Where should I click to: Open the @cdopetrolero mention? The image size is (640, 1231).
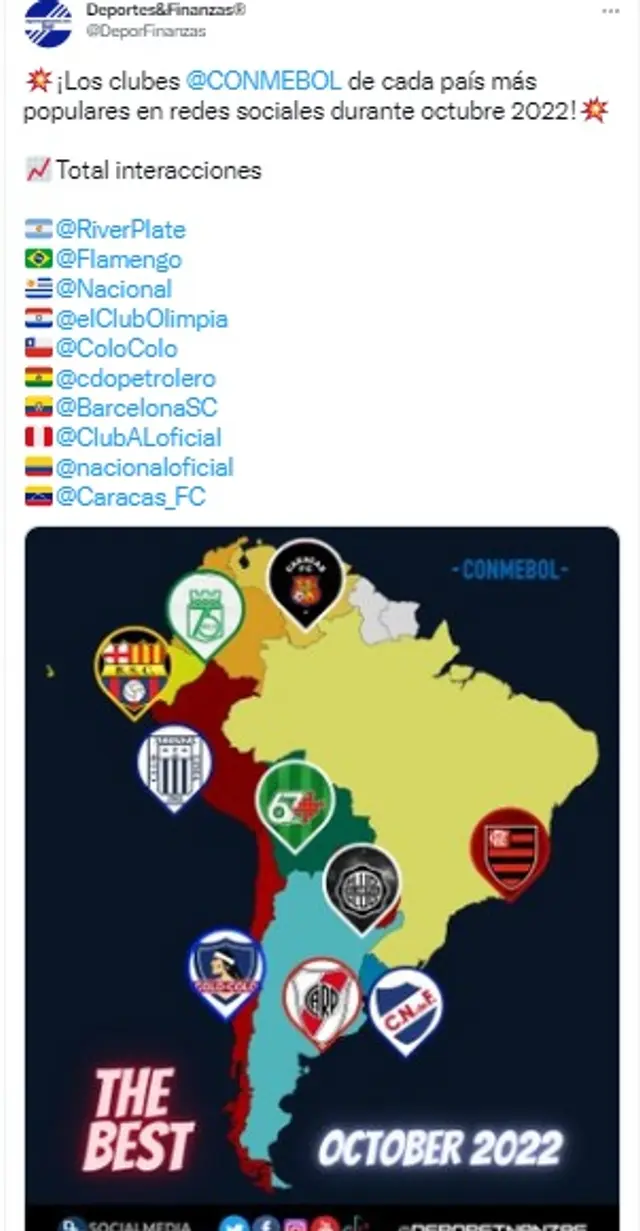coord(135,379)
